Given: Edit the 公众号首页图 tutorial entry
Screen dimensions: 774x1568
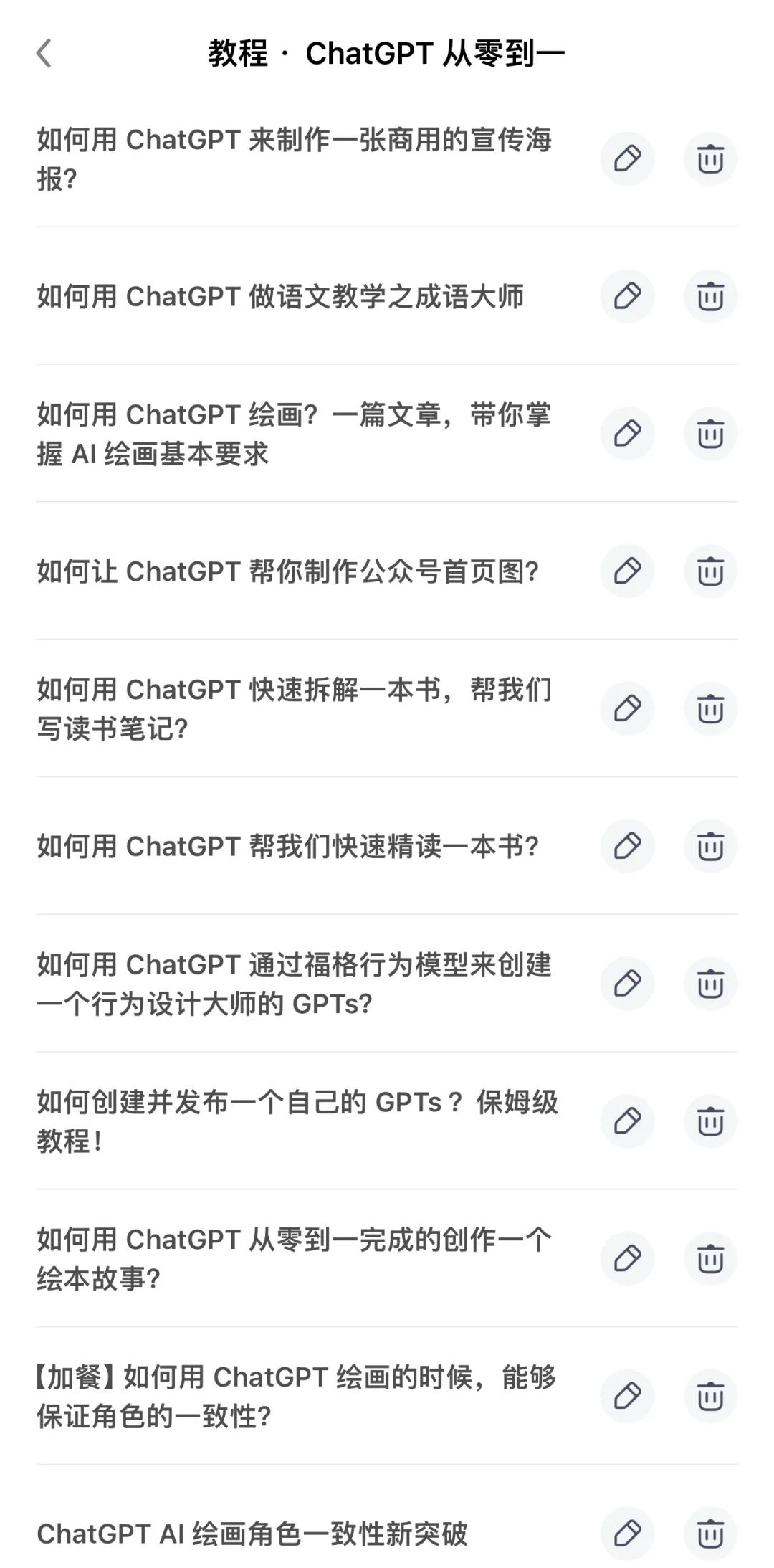Looking at the screenshot, I should coord(627,571).
